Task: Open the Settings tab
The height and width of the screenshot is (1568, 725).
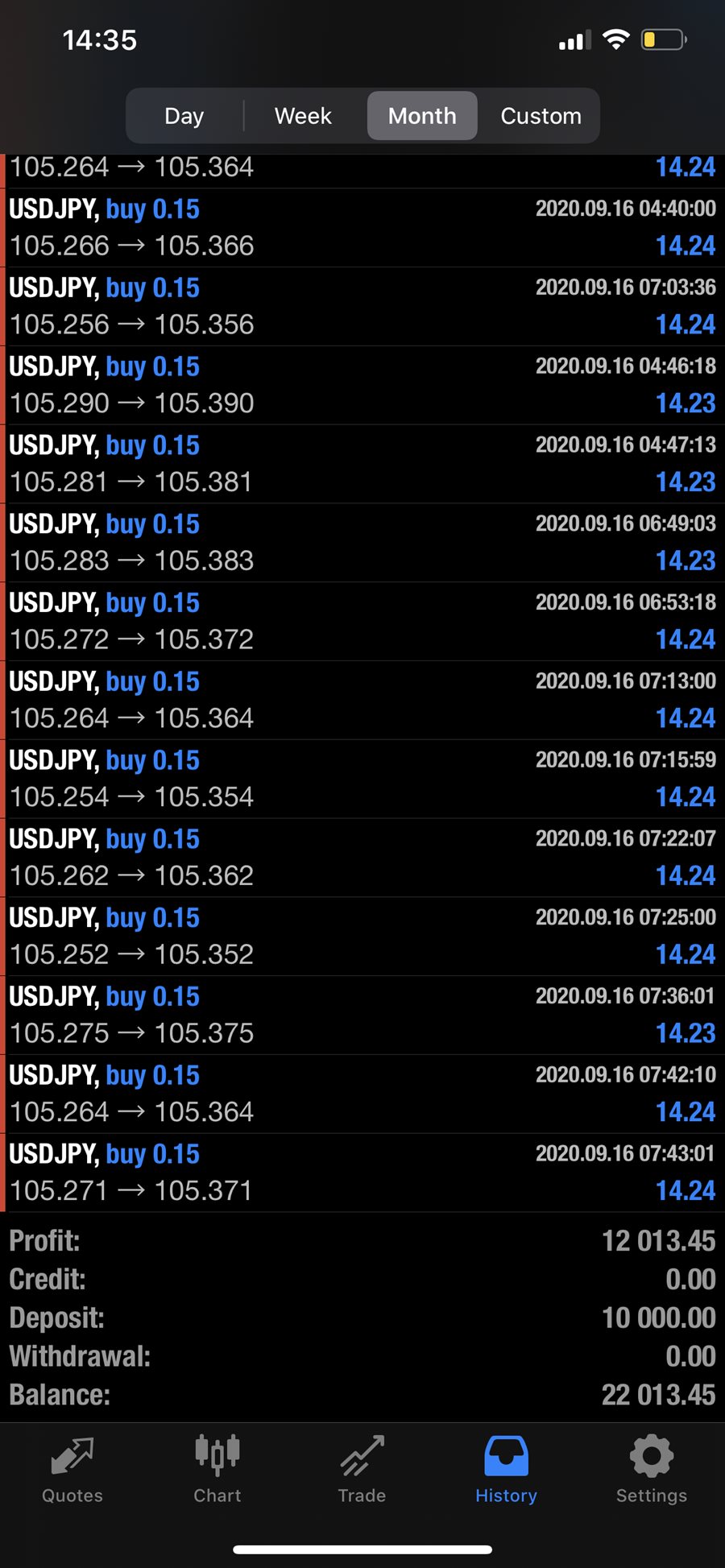Action: (651, 1471)
